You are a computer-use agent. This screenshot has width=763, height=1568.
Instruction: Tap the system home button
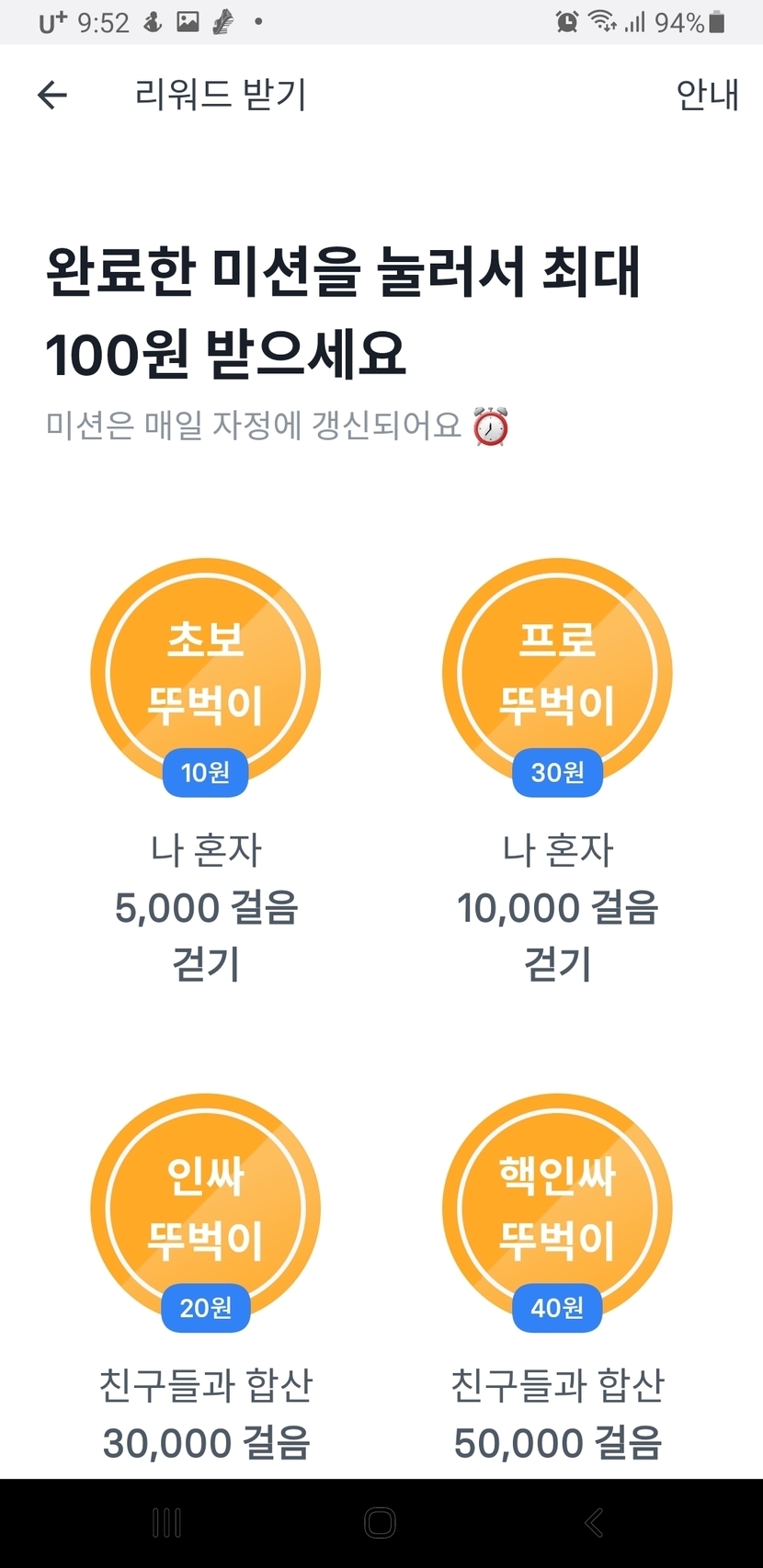pyautogui.click(x=380, y=1522)
